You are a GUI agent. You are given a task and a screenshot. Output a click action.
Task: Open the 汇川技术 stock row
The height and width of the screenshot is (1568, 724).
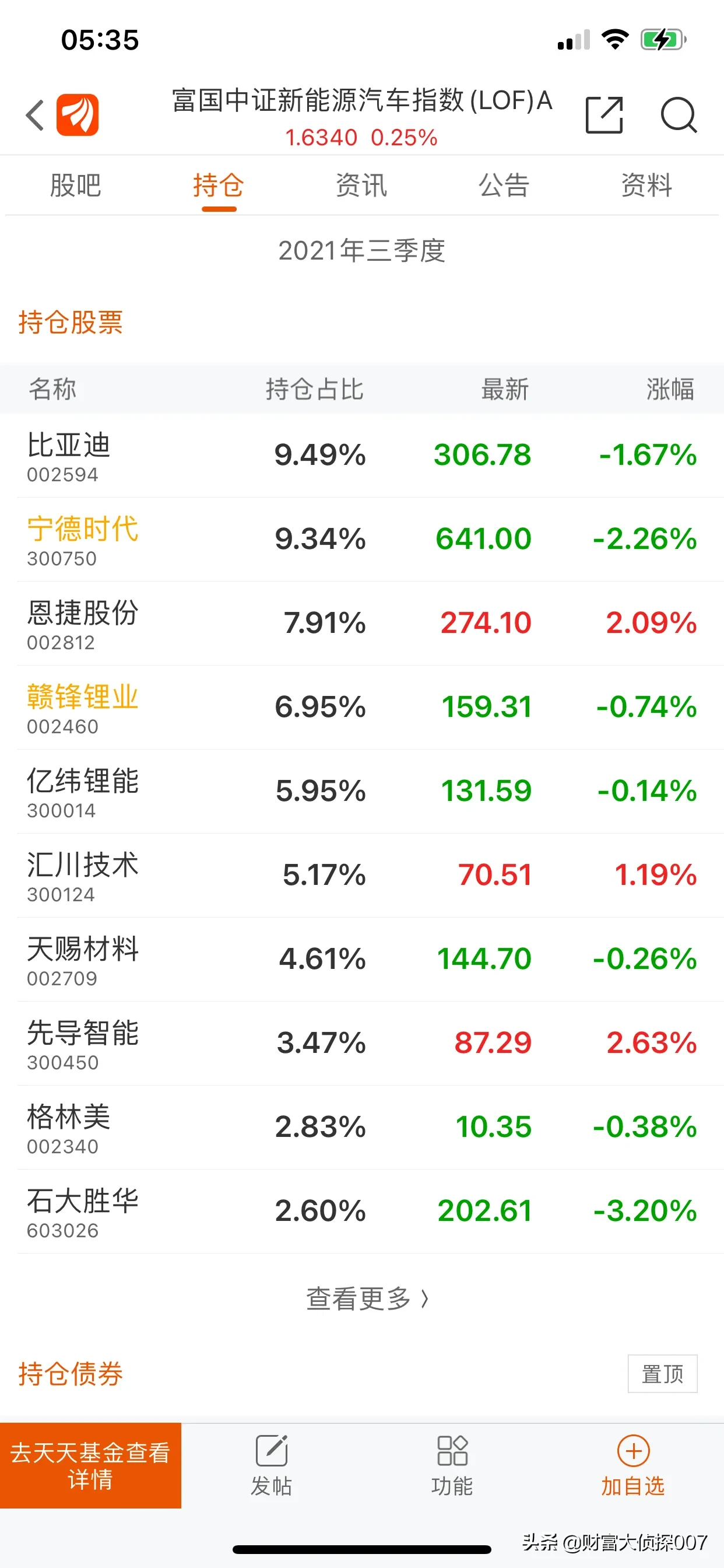pyautogui.click(x=362, y=876)
